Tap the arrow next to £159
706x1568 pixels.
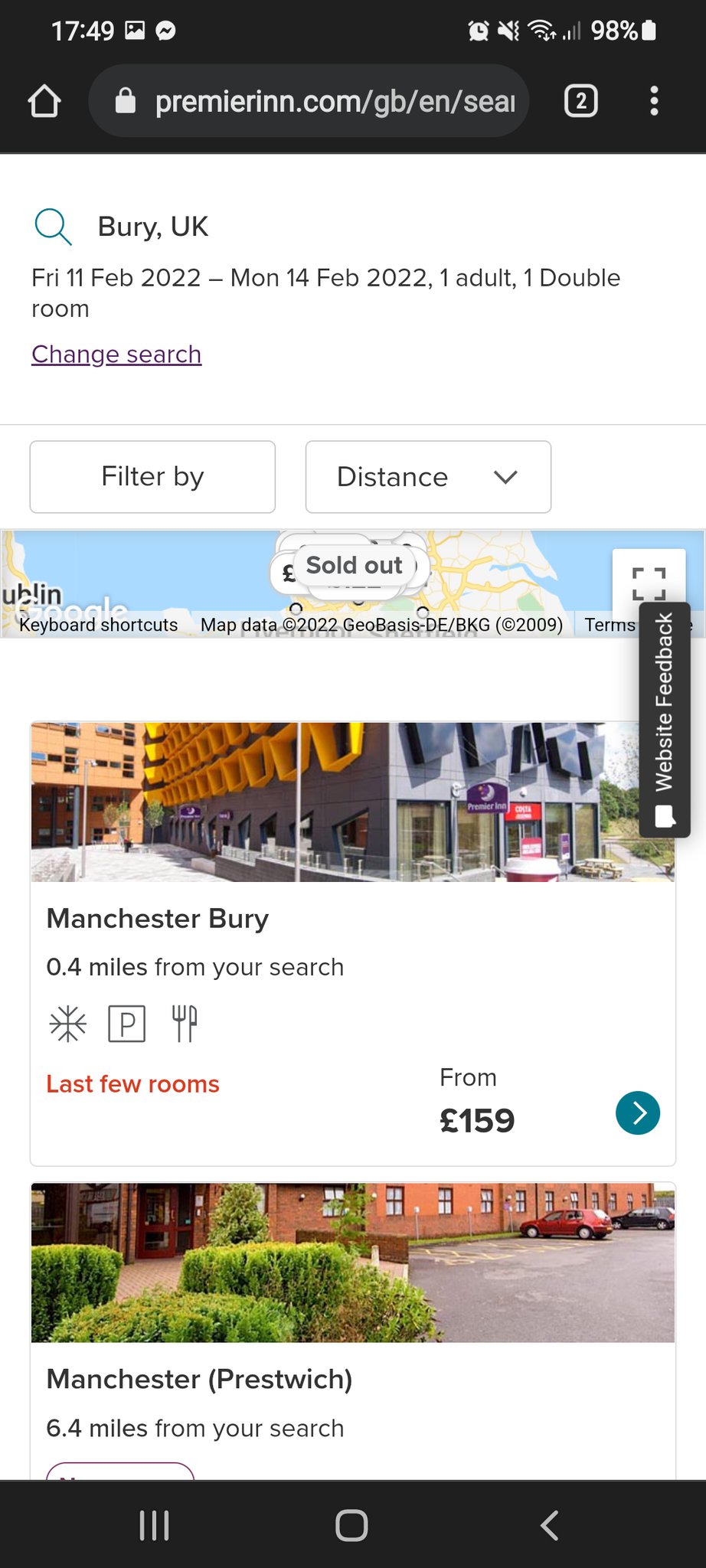637,1112
